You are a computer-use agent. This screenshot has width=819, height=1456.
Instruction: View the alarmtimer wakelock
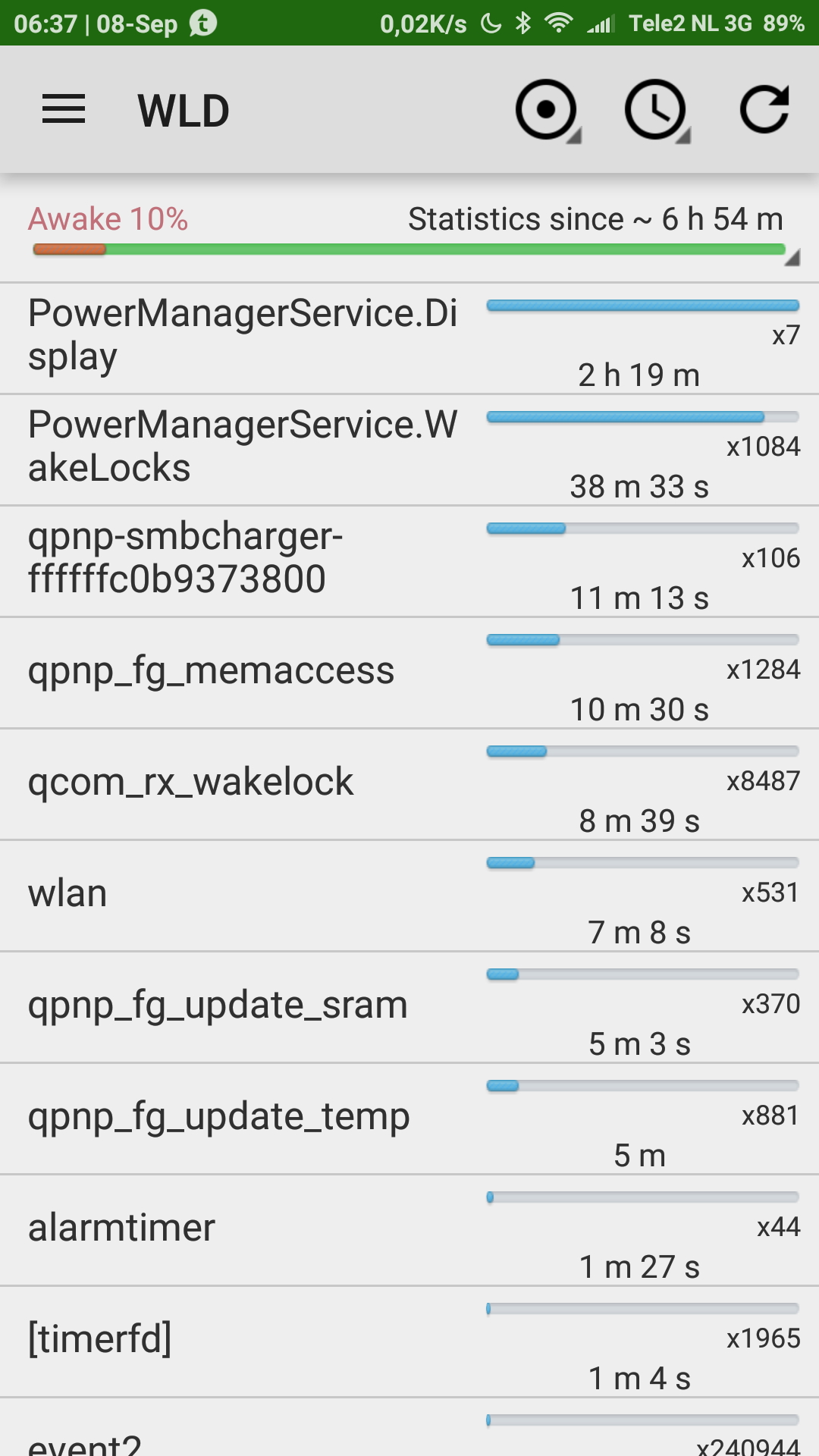pos(409,1230)
